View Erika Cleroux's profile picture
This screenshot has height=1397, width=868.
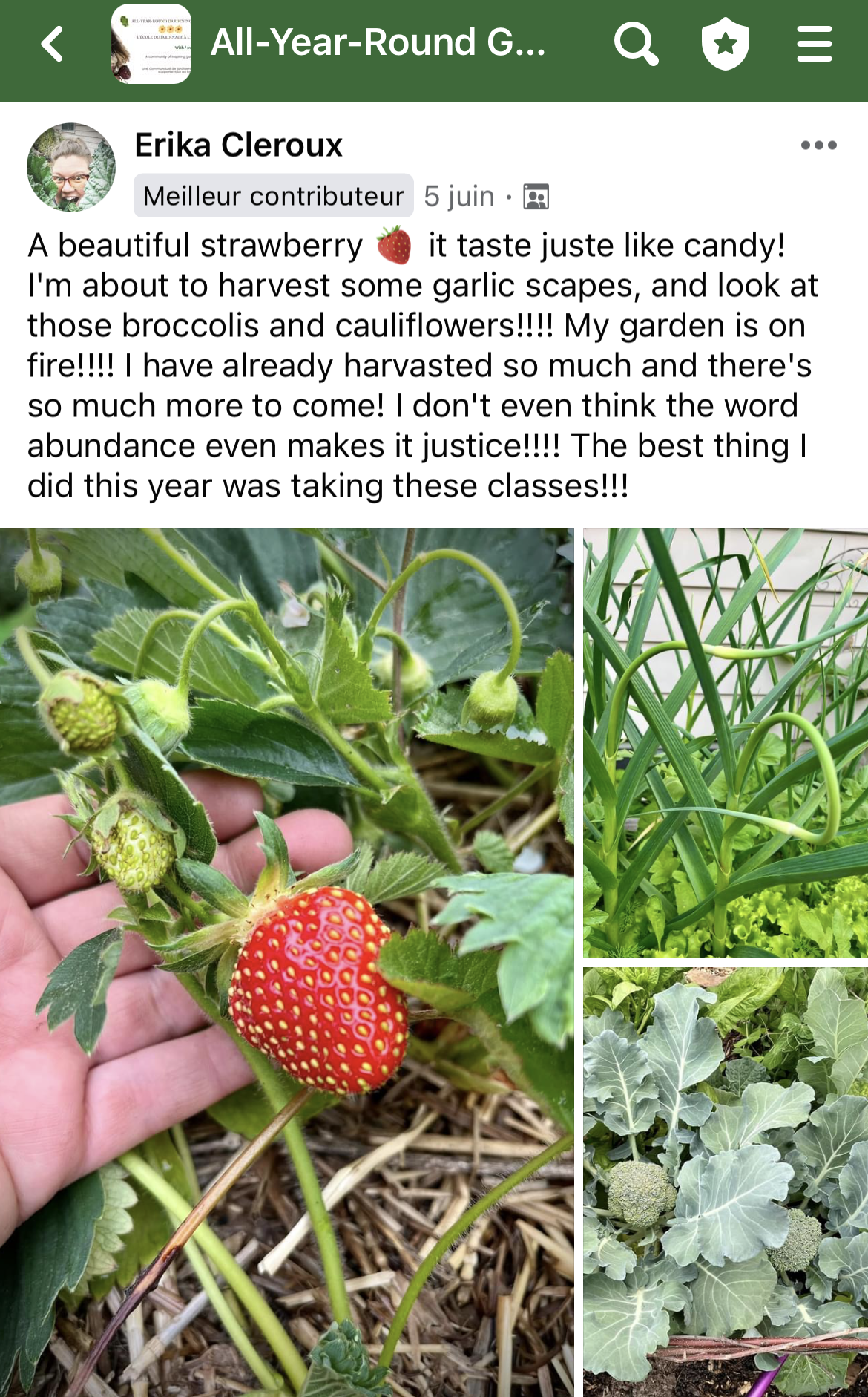click(71, 167)
